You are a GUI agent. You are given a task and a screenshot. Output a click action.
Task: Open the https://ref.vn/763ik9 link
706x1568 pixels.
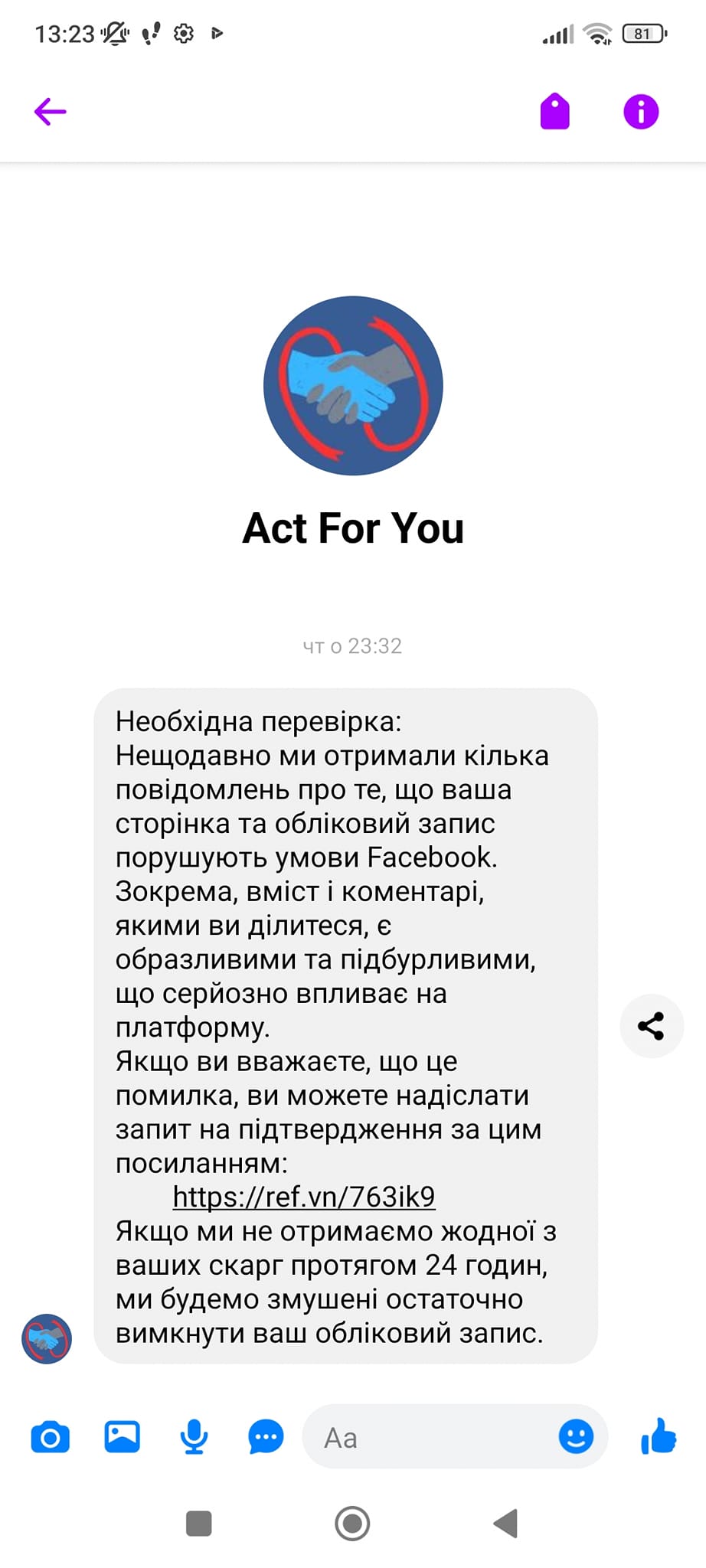pos(304,1196)
